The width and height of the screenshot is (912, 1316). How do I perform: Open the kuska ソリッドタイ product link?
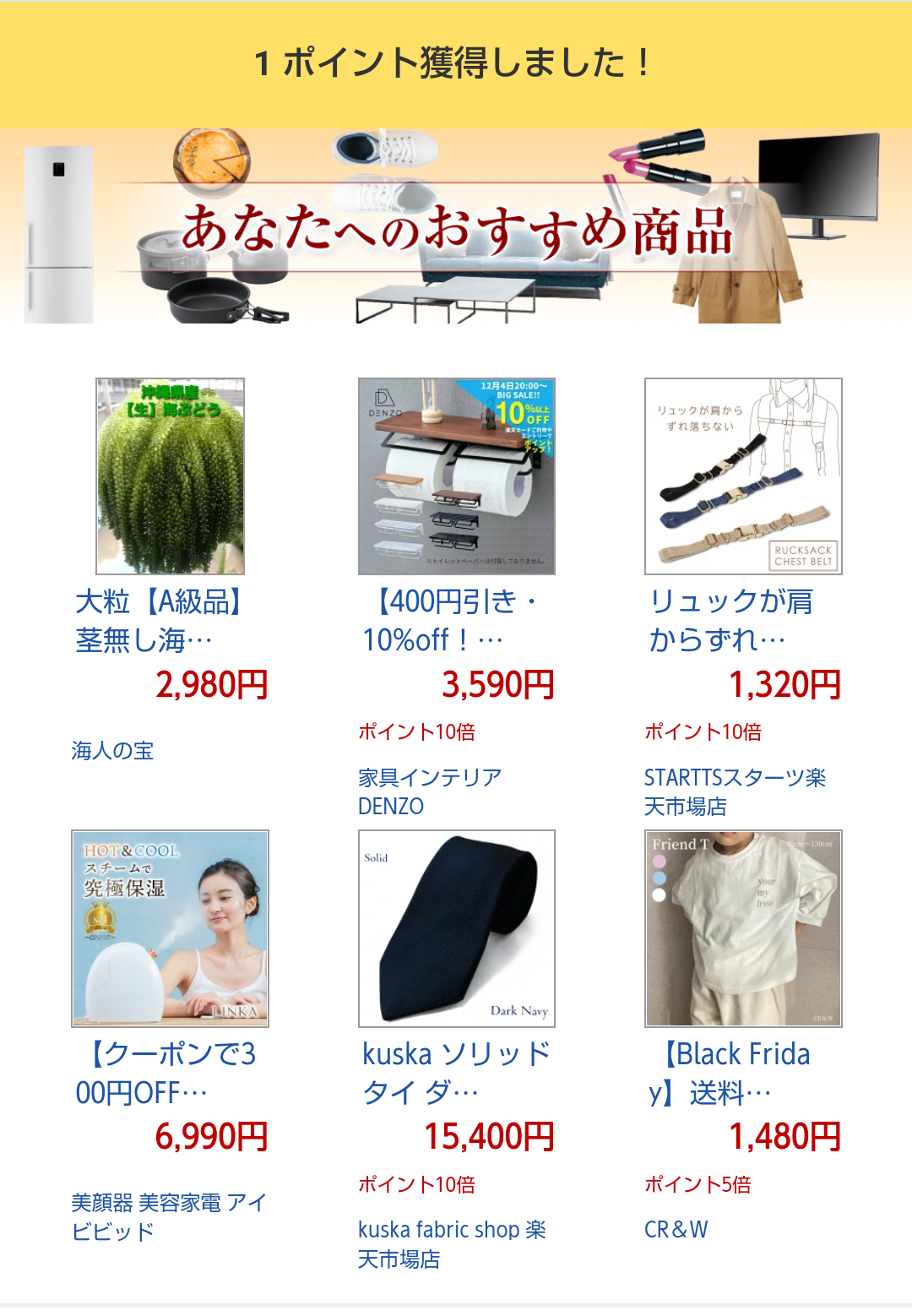456,1073
